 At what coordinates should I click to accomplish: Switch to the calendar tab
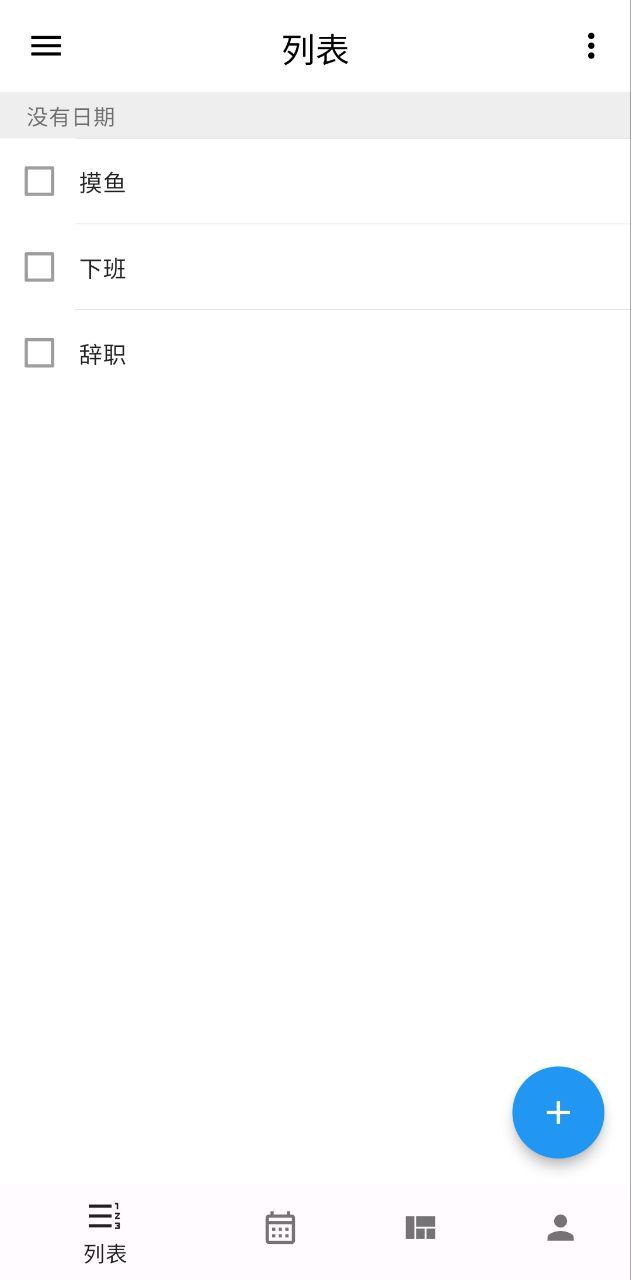(280, 1228)
